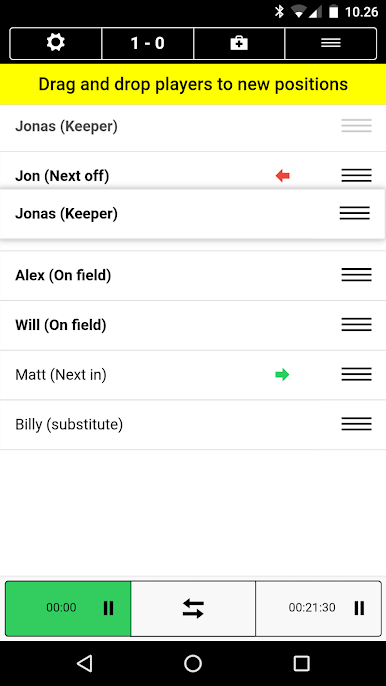Tap the Will (On field) row
The image size is (386, 686).
tap(193, 325)
